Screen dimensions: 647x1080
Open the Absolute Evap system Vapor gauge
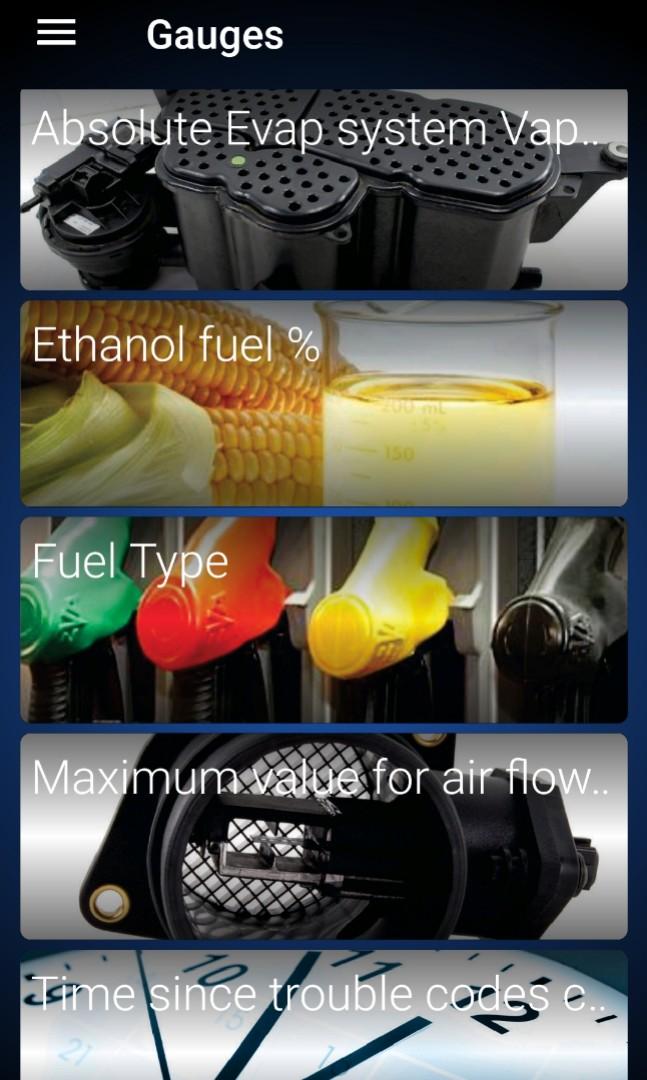tap(324, 190)
